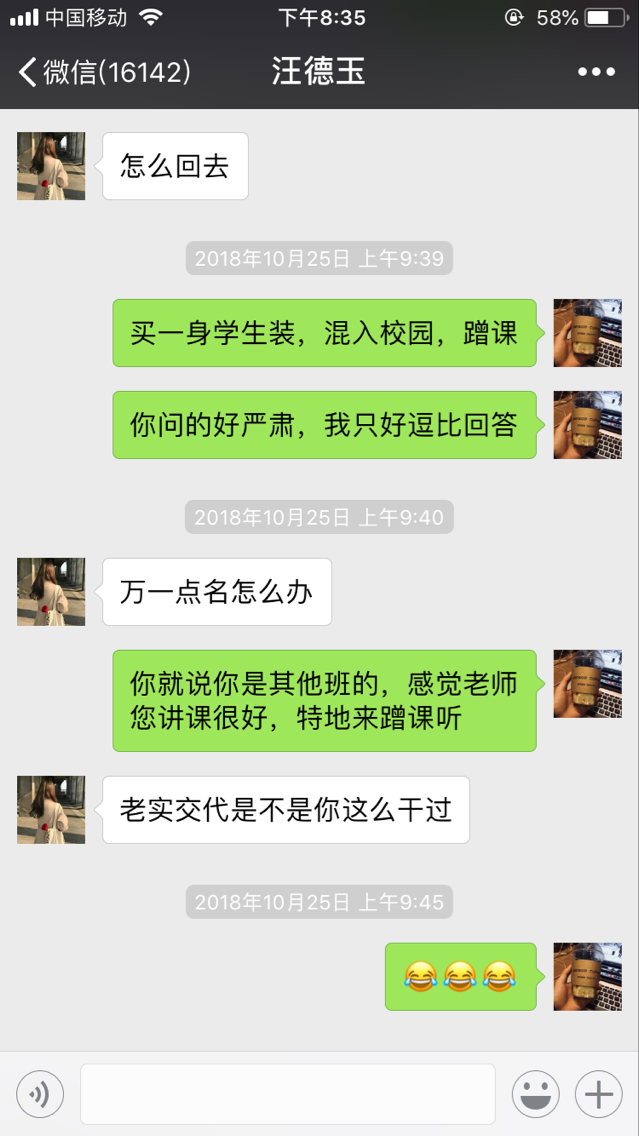The width and height of the screenshot is (639, 1136).
Task: Open my avatar beside the laughing emojis
Action: pos(588,976)
